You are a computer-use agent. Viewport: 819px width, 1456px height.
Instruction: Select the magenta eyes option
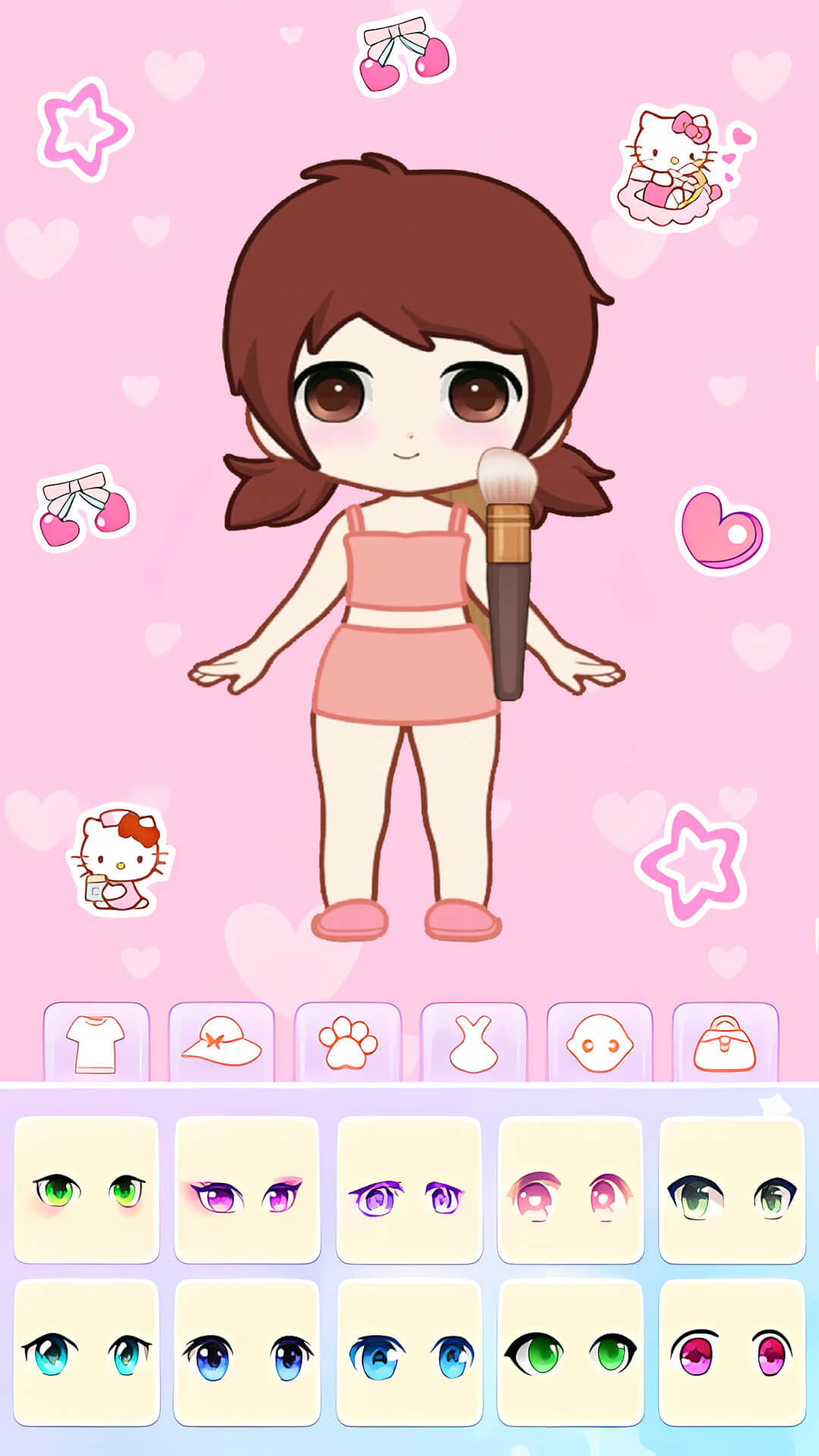pos(732,1353)
